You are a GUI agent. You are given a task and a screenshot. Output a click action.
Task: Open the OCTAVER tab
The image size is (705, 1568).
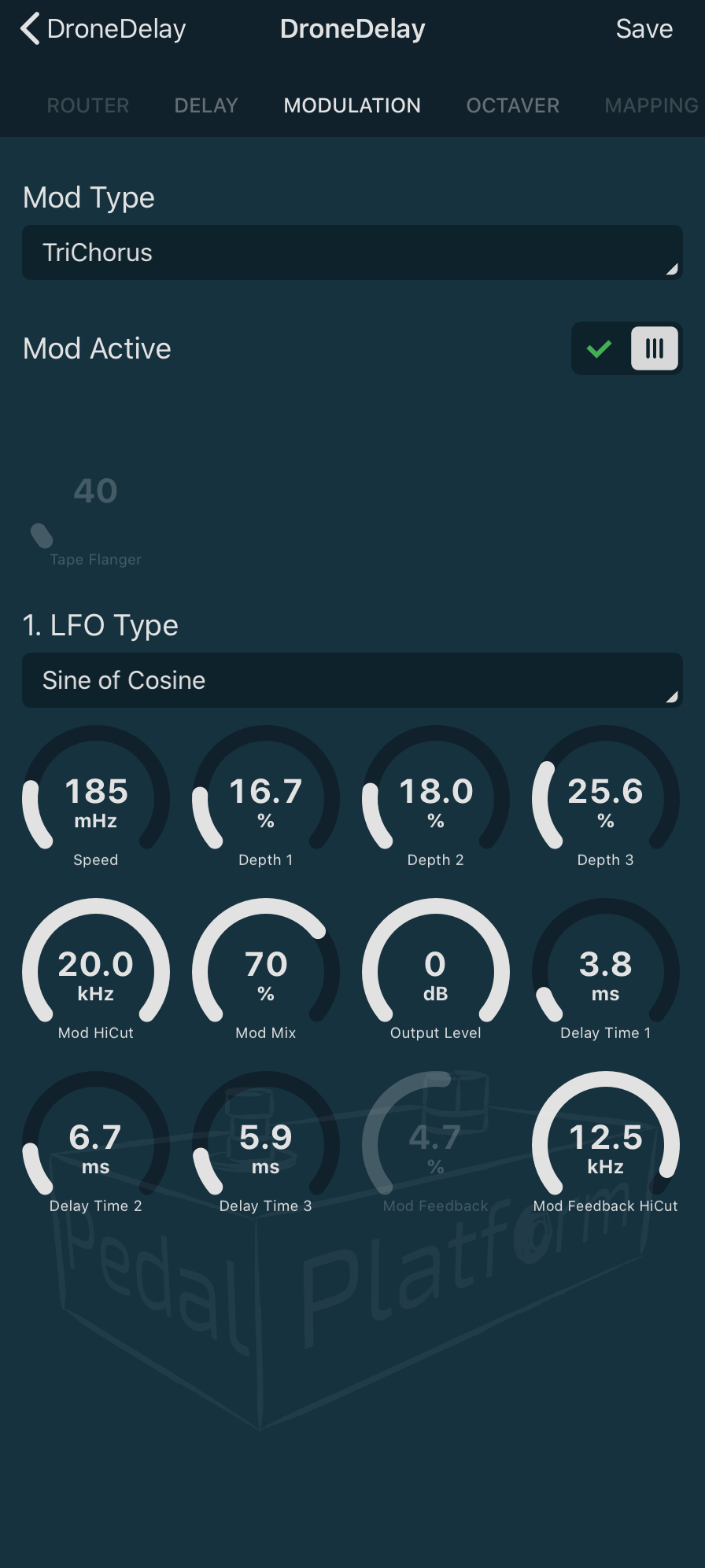click(513, 105)
